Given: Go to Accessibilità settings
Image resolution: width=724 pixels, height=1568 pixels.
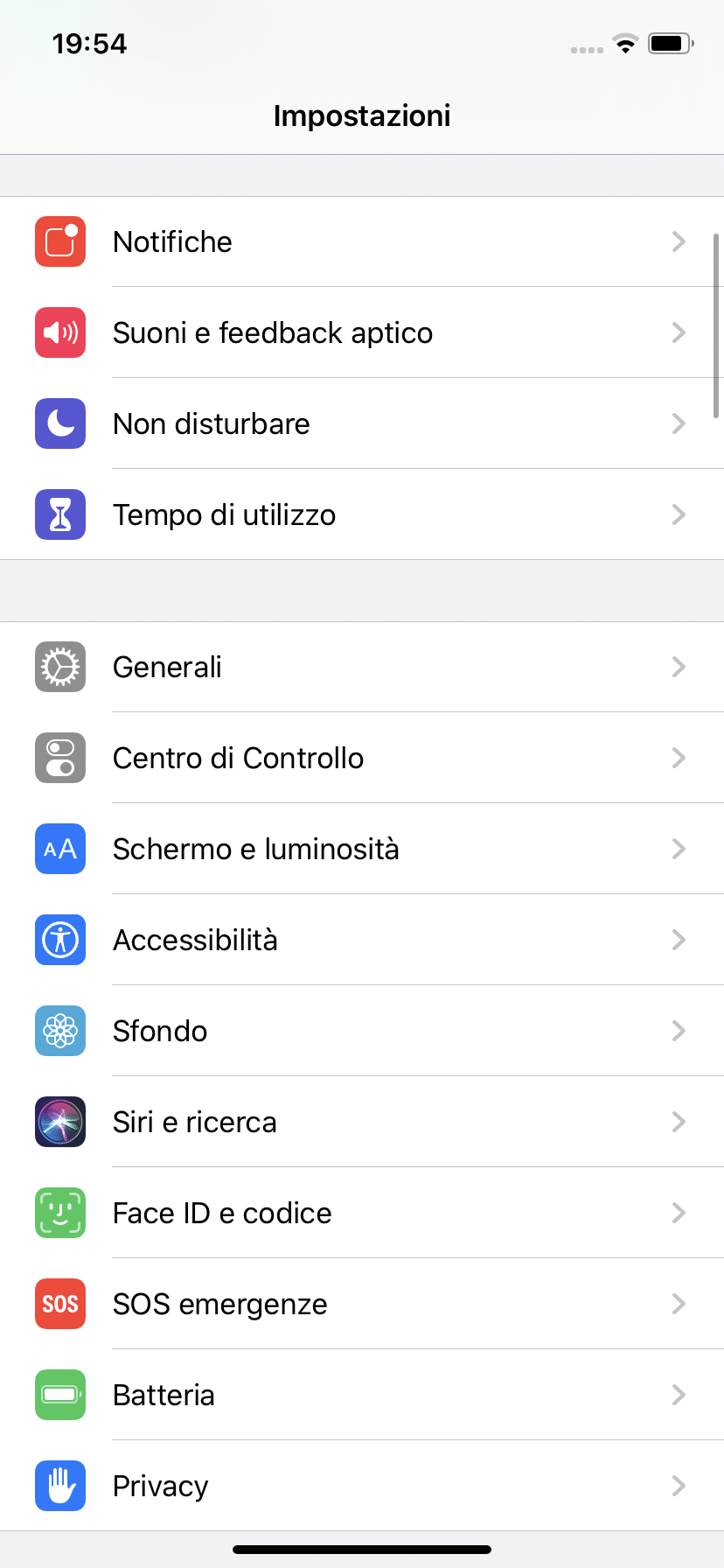Looking at the screenshot, I should click(x=362, y=940).
